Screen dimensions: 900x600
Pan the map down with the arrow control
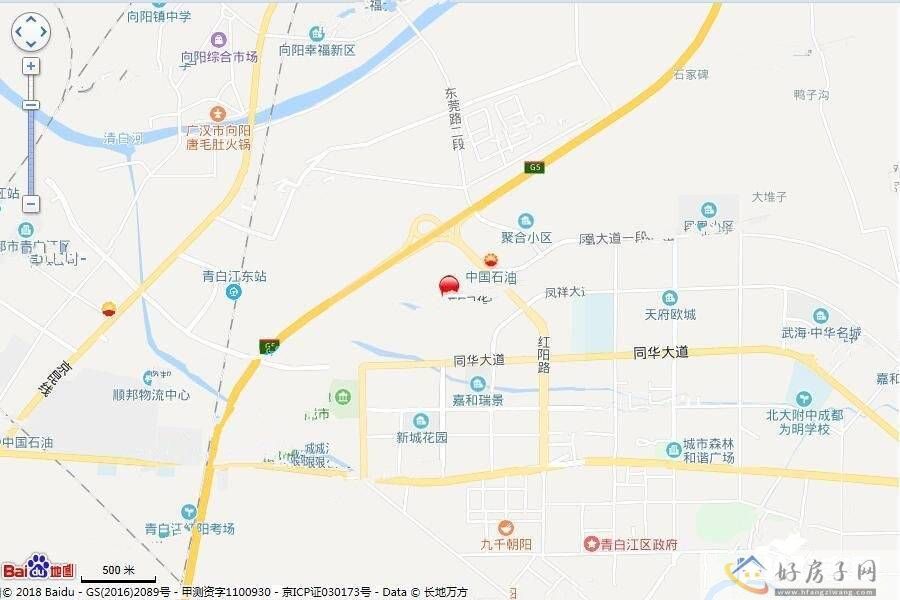pos(30,44)
